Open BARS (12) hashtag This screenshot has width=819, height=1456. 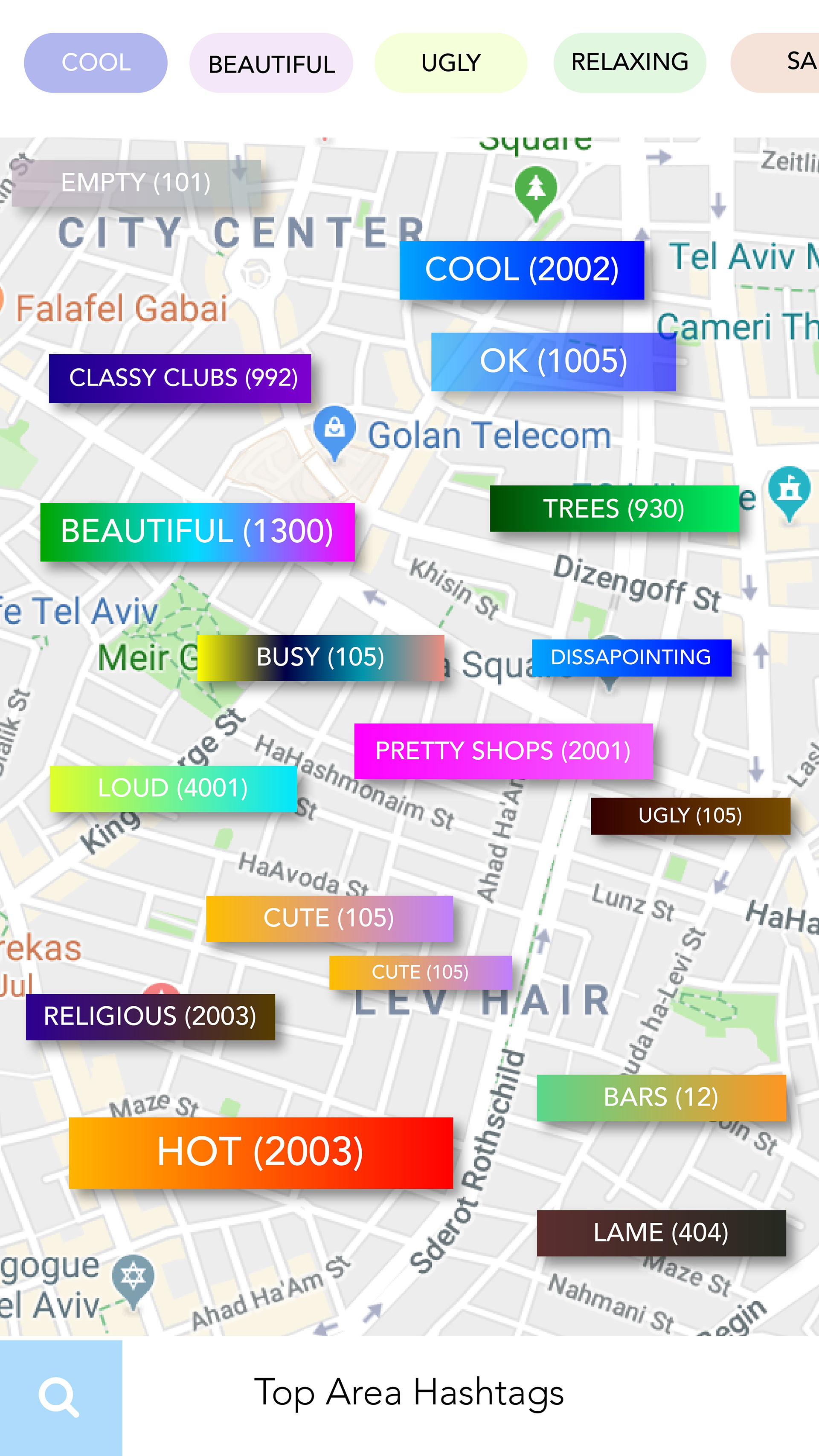[x=661, y=1098]
